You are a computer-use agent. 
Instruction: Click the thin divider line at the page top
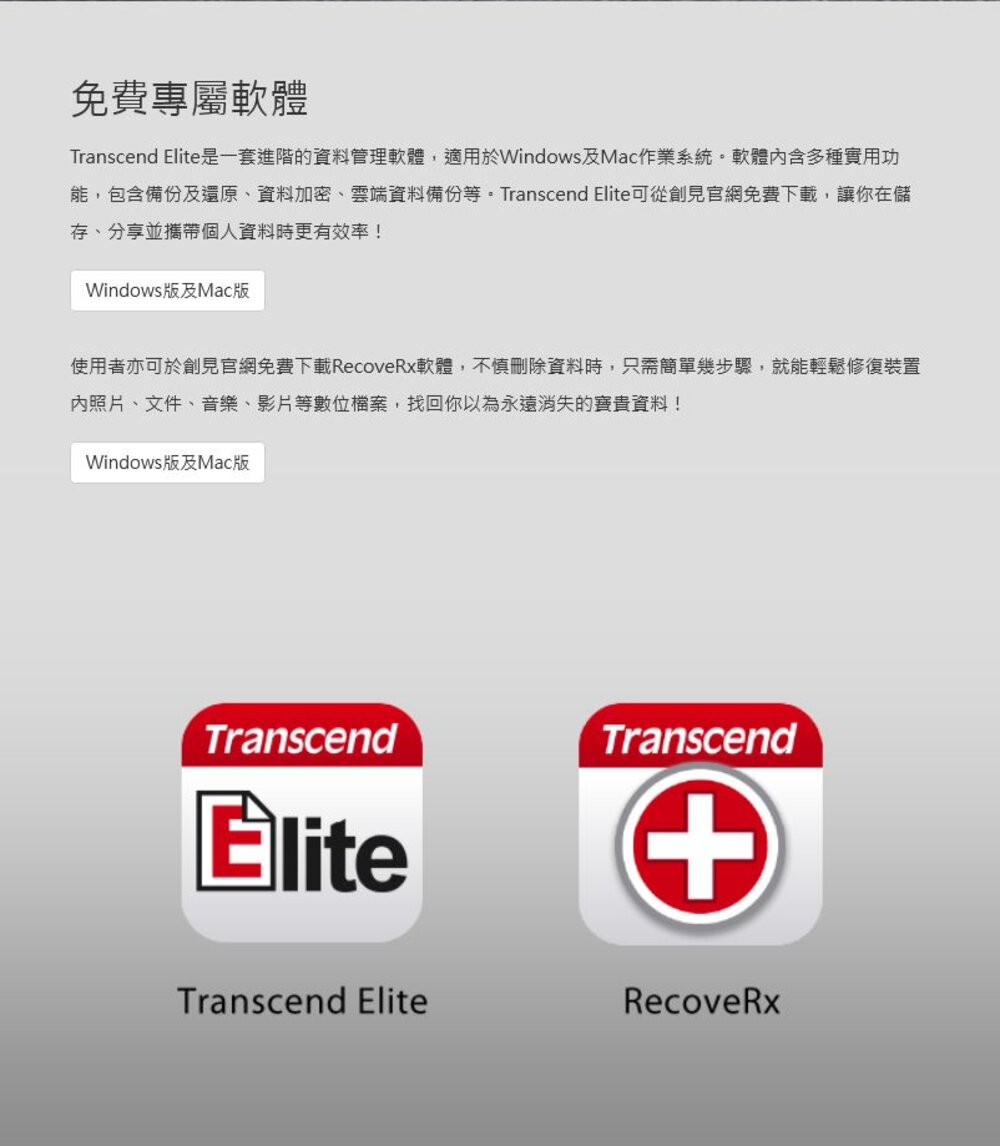pos(500,4)
